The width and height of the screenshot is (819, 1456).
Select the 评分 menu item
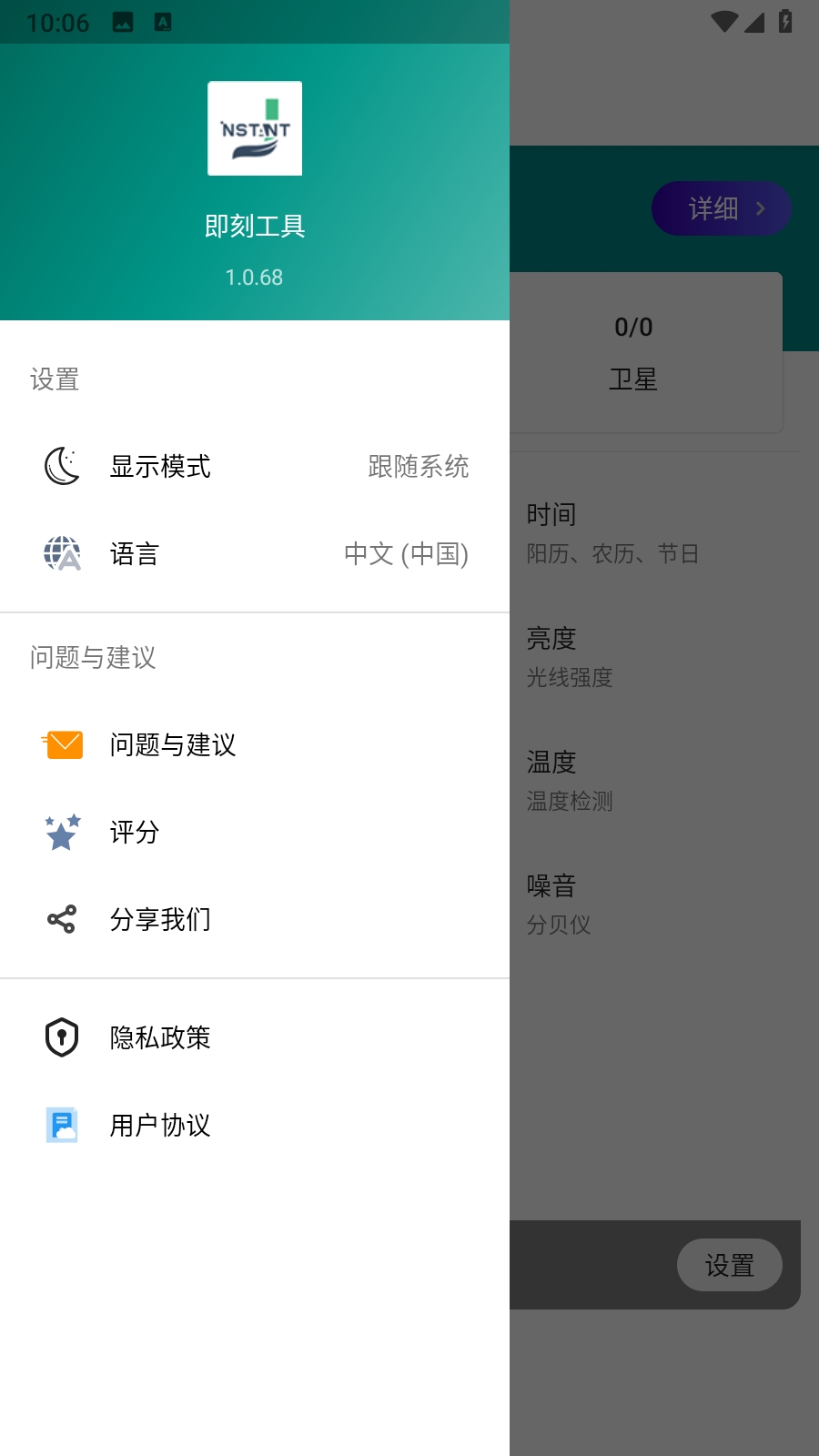coord(133,832)
